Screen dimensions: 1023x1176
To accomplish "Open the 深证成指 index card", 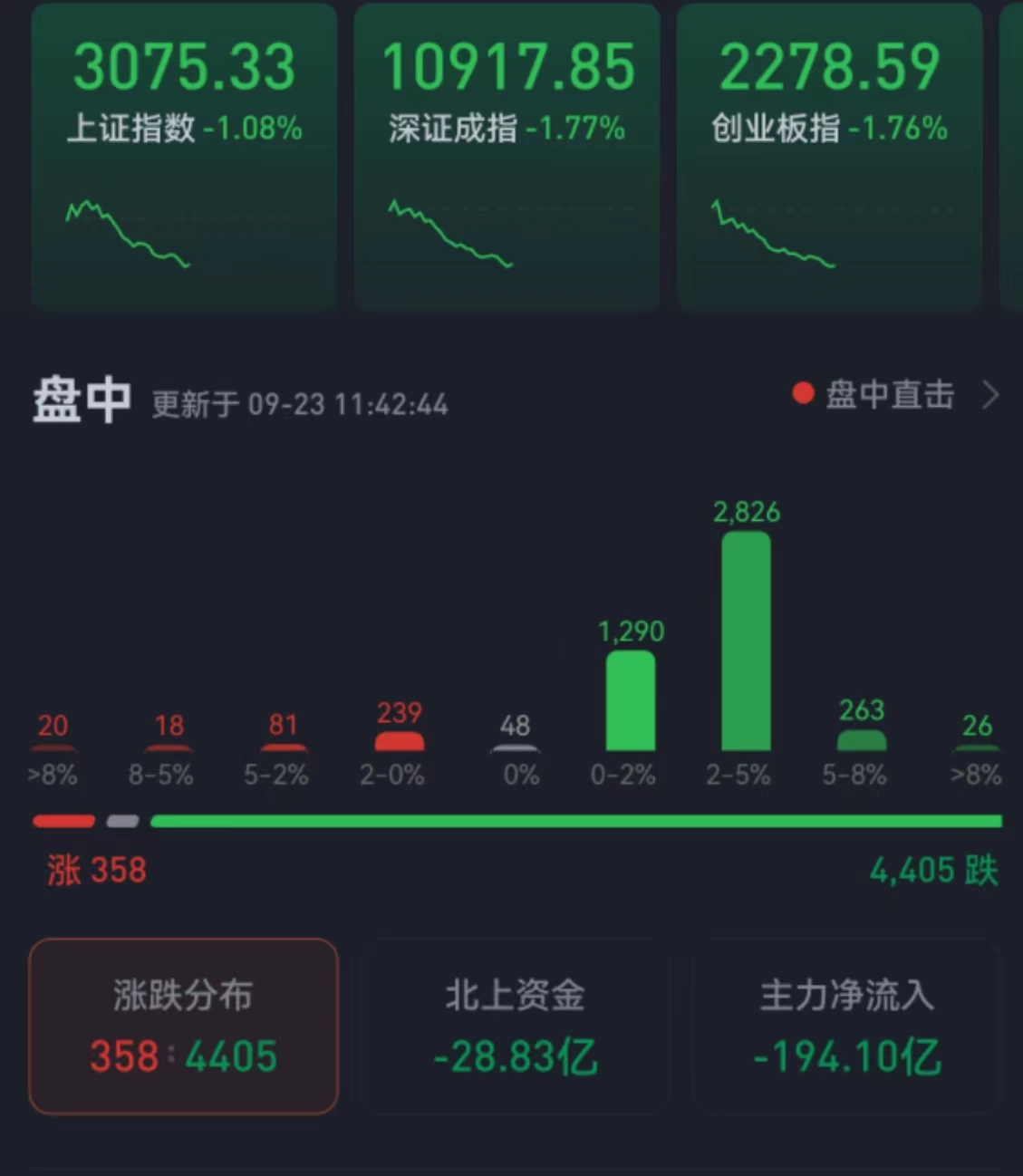I will (507, 154).
